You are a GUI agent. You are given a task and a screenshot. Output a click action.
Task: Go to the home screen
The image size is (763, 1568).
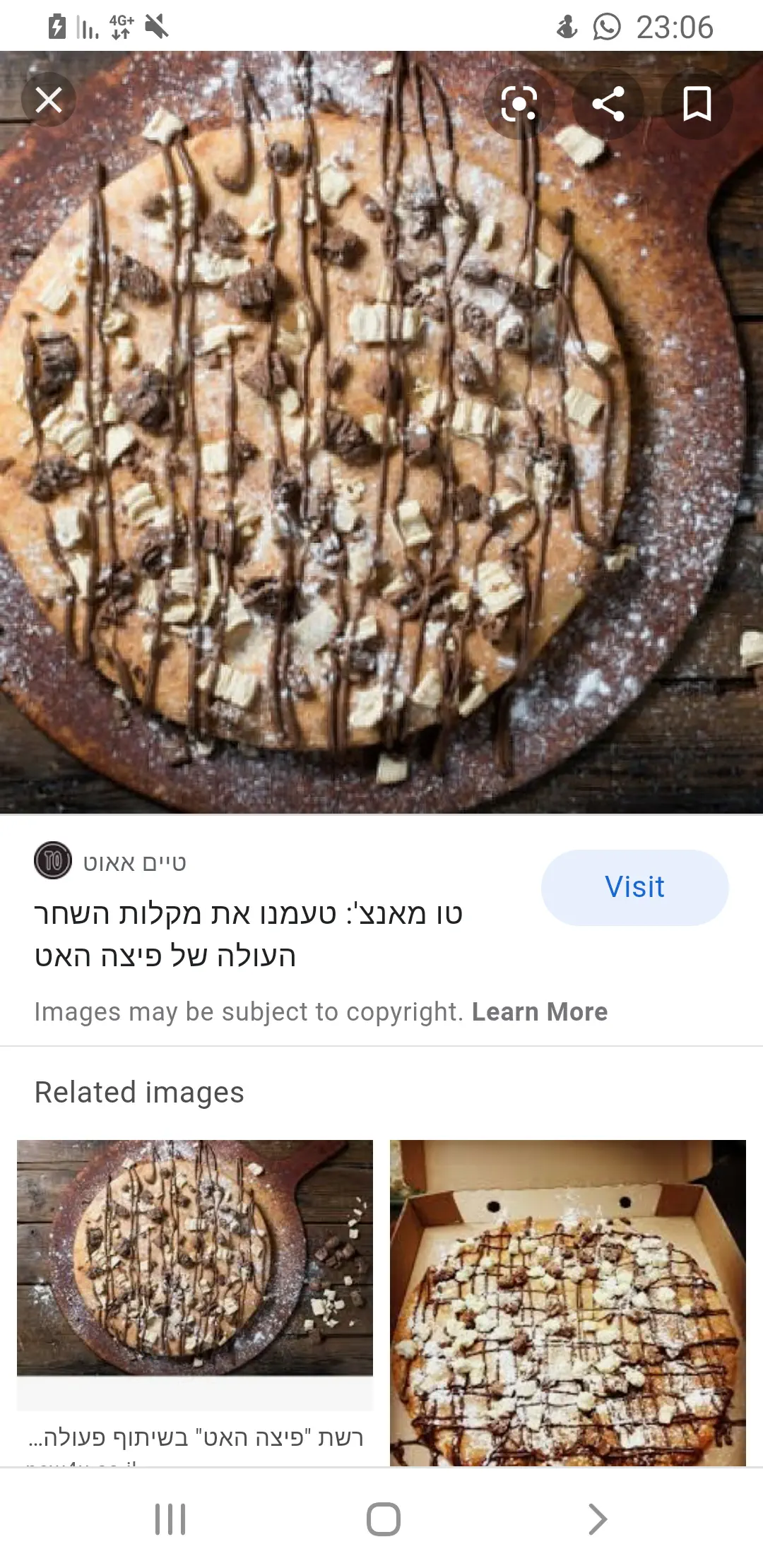[383, 1519]
